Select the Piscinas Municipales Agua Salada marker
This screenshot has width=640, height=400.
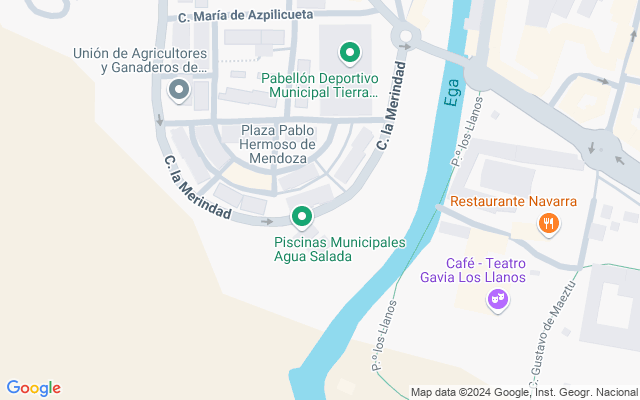pos(302,217)
